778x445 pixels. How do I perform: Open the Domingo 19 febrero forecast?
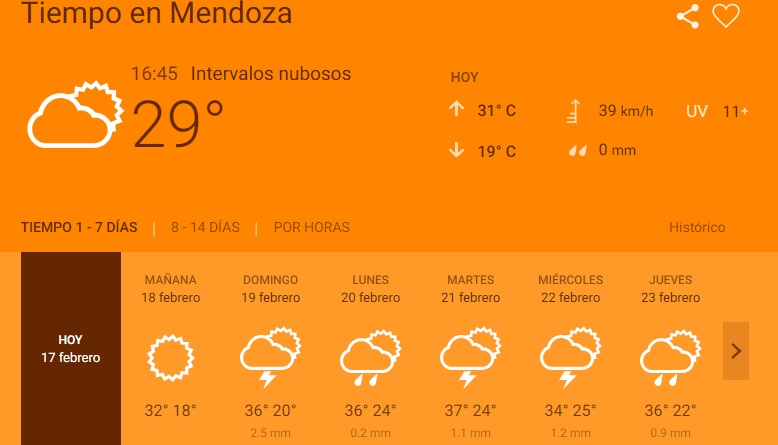pos(270,350)
